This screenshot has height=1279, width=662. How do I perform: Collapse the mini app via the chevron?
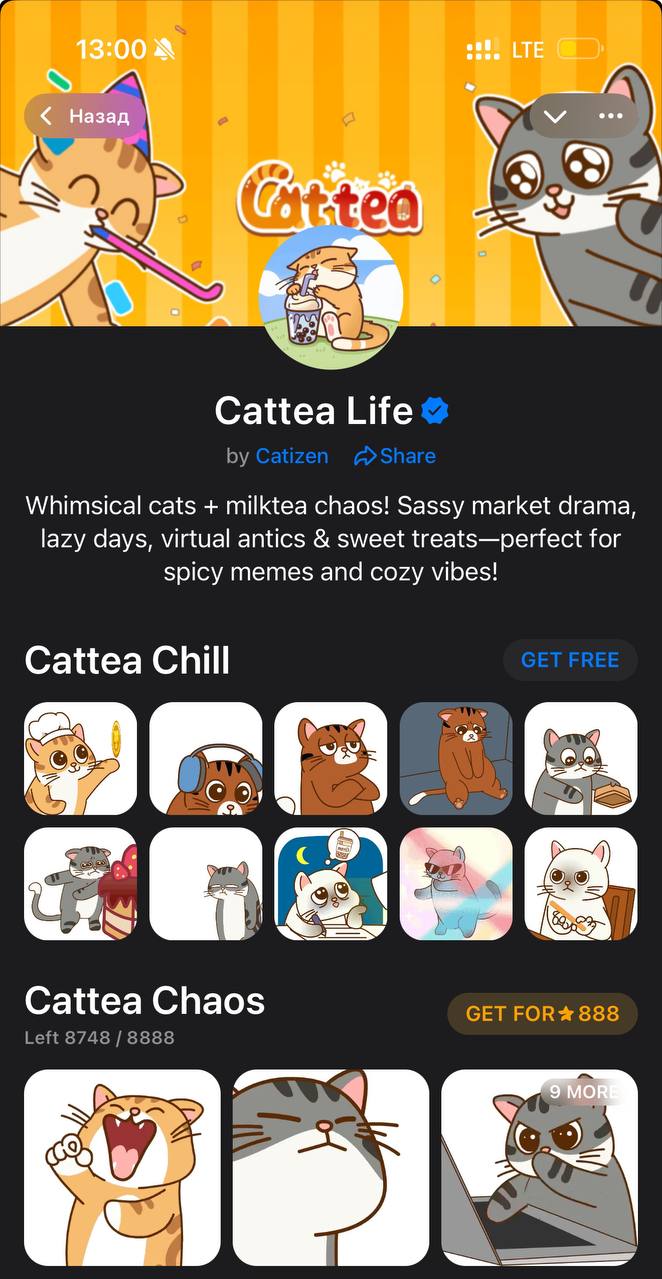coord(554,116)
